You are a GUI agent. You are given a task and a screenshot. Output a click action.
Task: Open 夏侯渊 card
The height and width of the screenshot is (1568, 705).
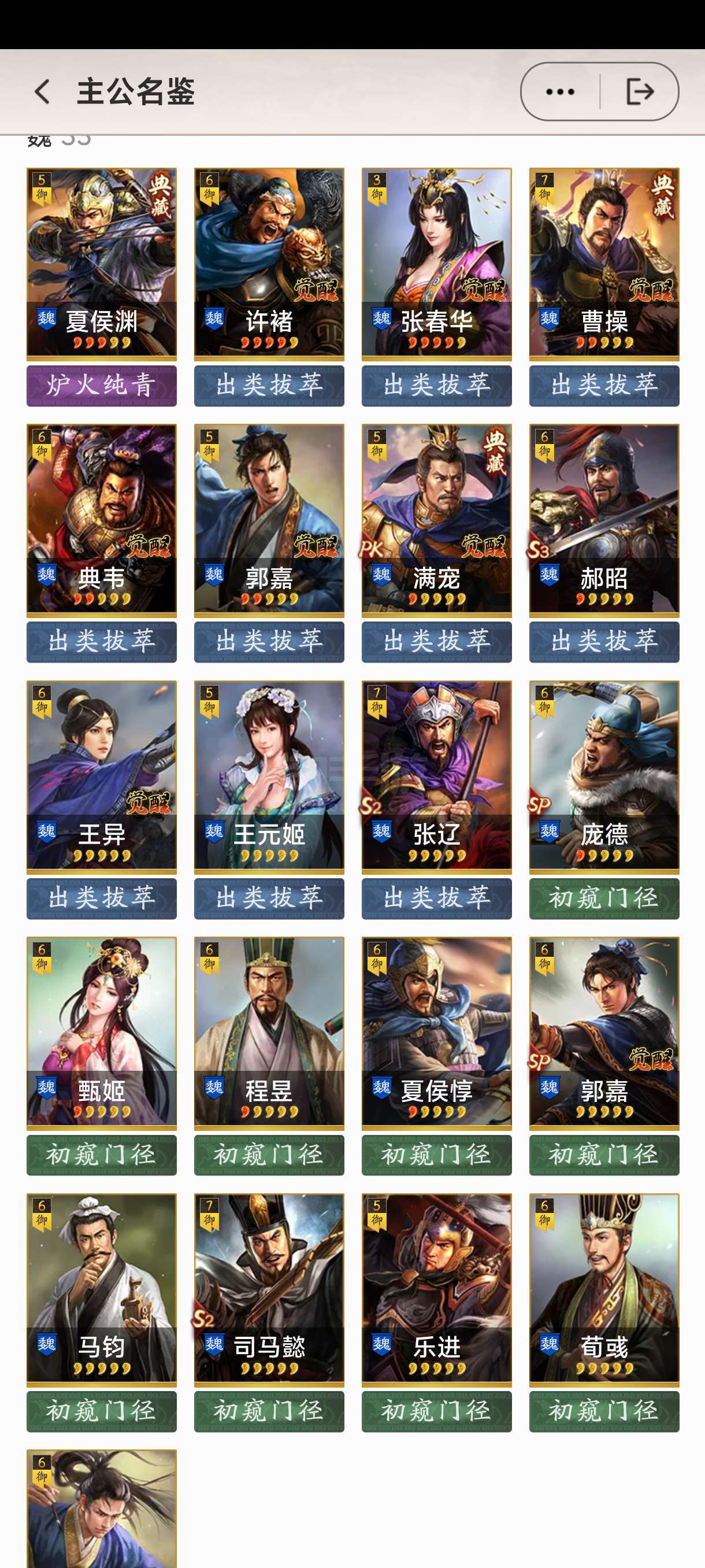point(102,264)
